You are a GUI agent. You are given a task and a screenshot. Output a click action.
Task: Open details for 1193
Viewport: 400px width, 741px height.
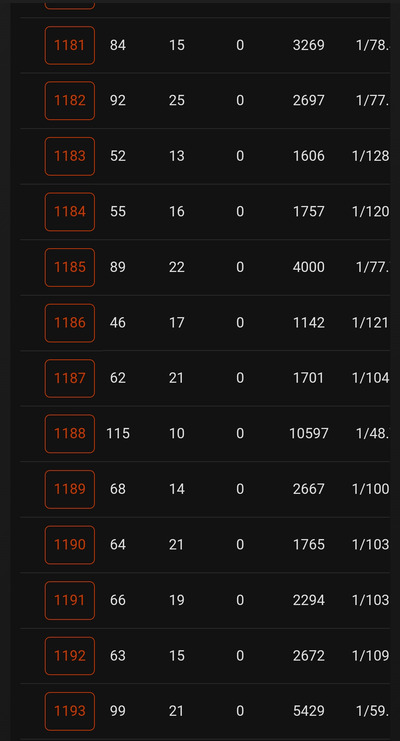pos(70,711)
